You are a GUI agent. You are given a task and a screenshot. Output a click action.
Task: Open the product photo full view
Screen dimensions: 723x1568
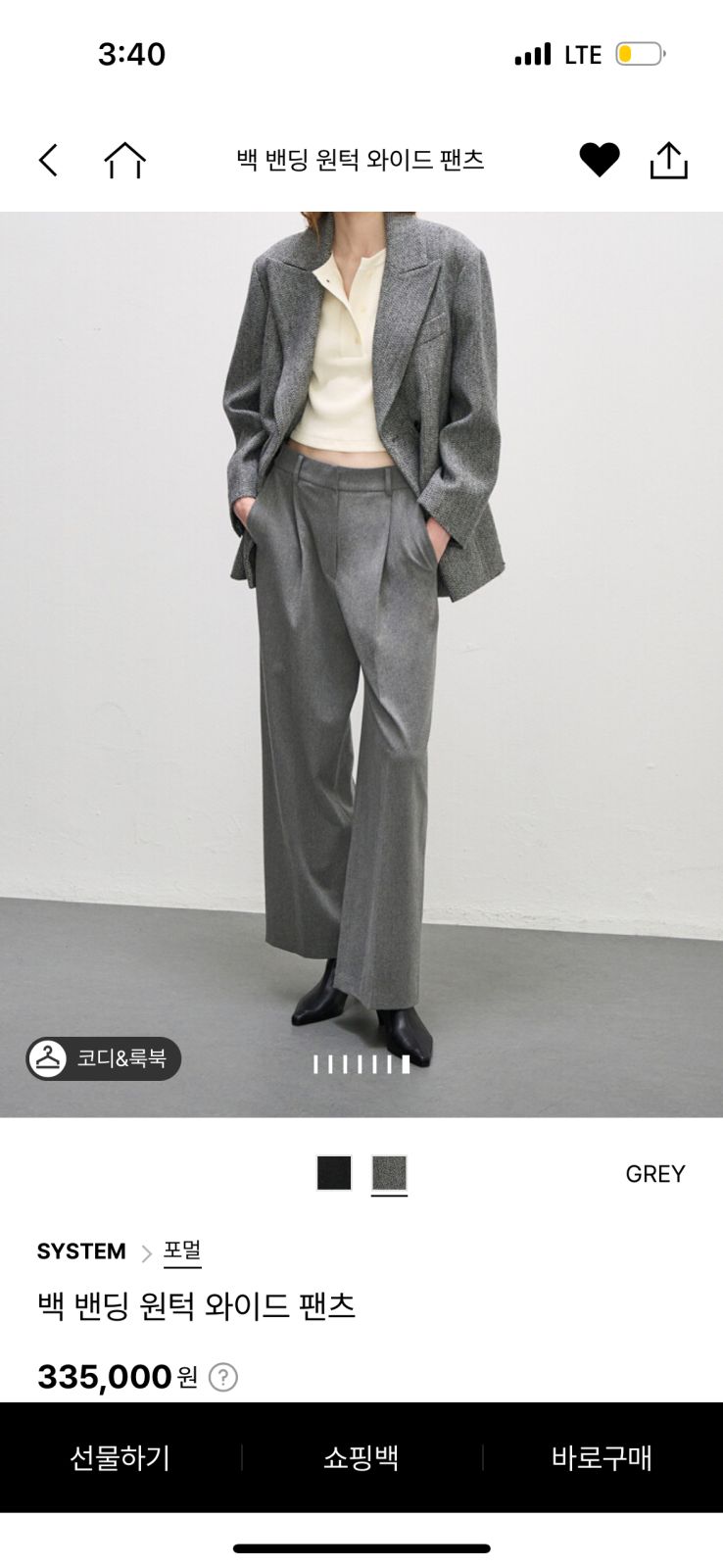361,637
